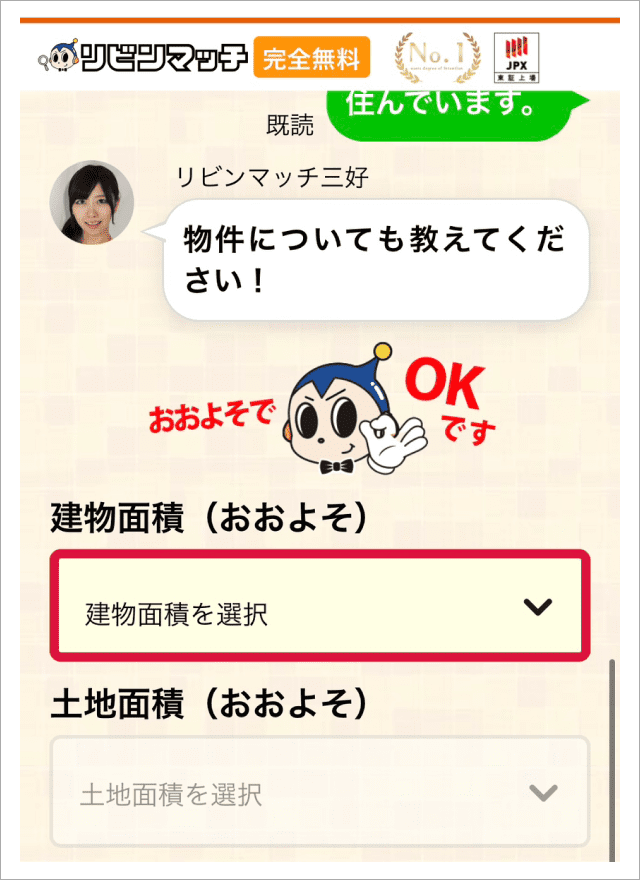Expand the 土地面積を選択 dropdown
Screen dimensions: 640x880
319,793
